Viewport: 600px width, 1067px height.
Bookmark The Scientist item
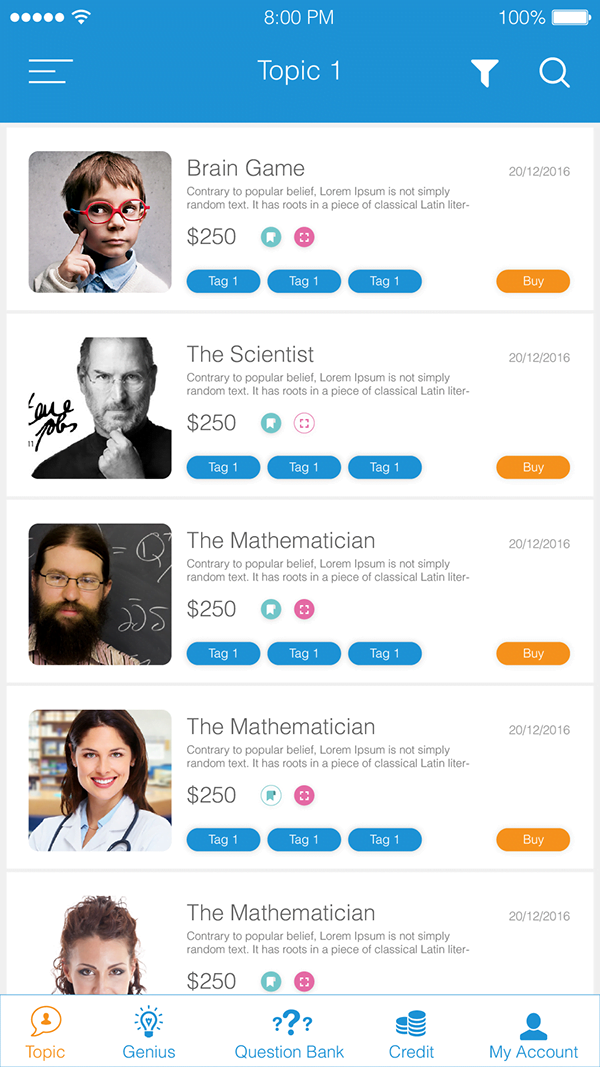pos(270,423)
